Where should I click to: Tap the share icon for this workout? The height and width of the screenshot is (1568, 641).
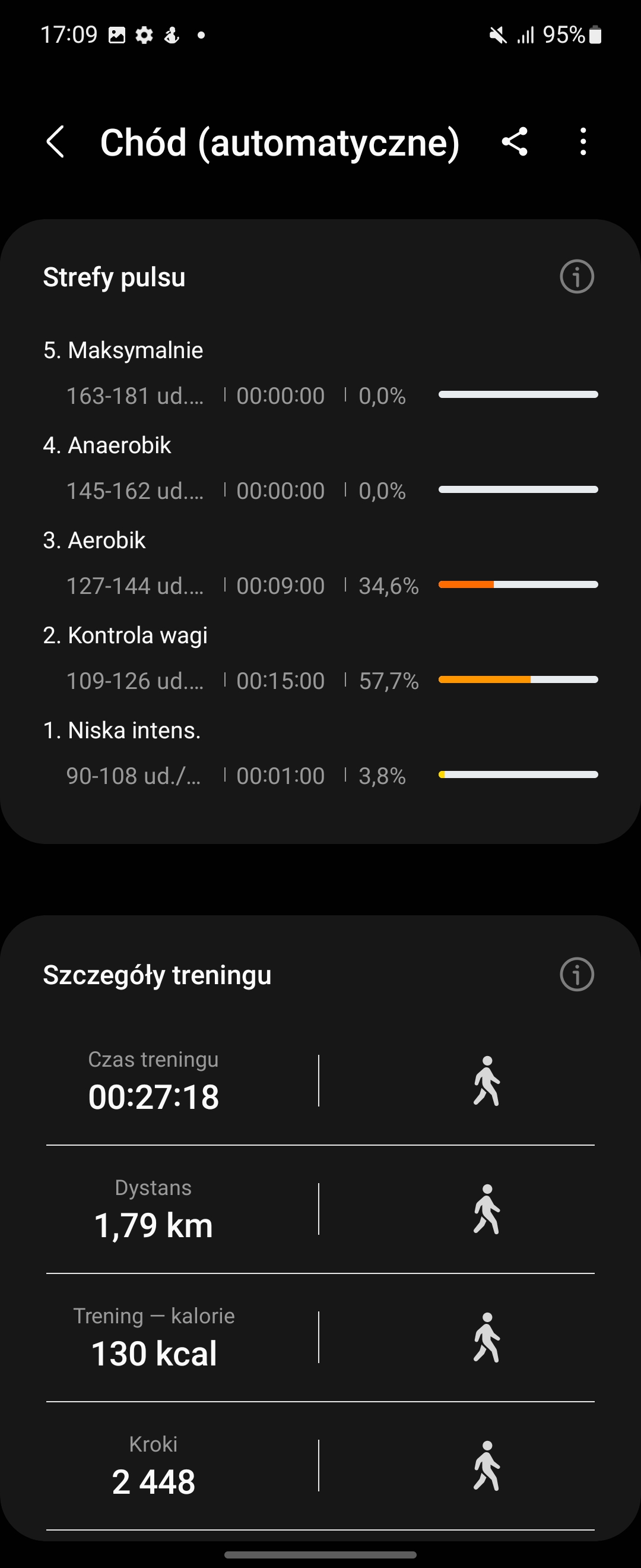[x=516, y=142]
